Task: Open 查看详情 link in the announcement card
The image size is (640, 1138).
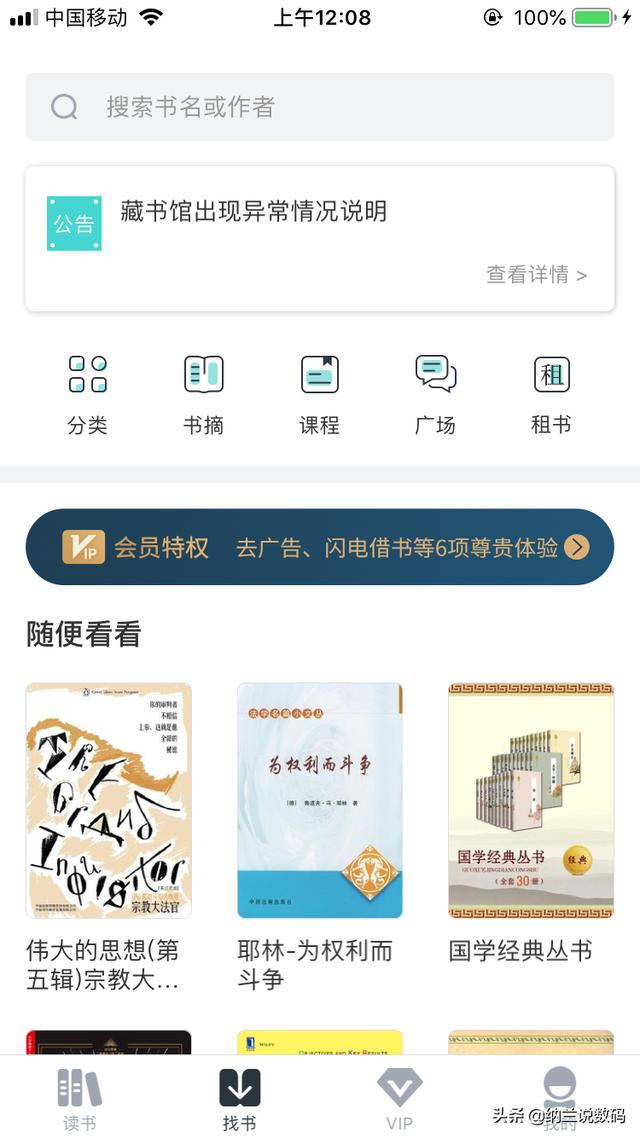Action: [x=536, y=275]
